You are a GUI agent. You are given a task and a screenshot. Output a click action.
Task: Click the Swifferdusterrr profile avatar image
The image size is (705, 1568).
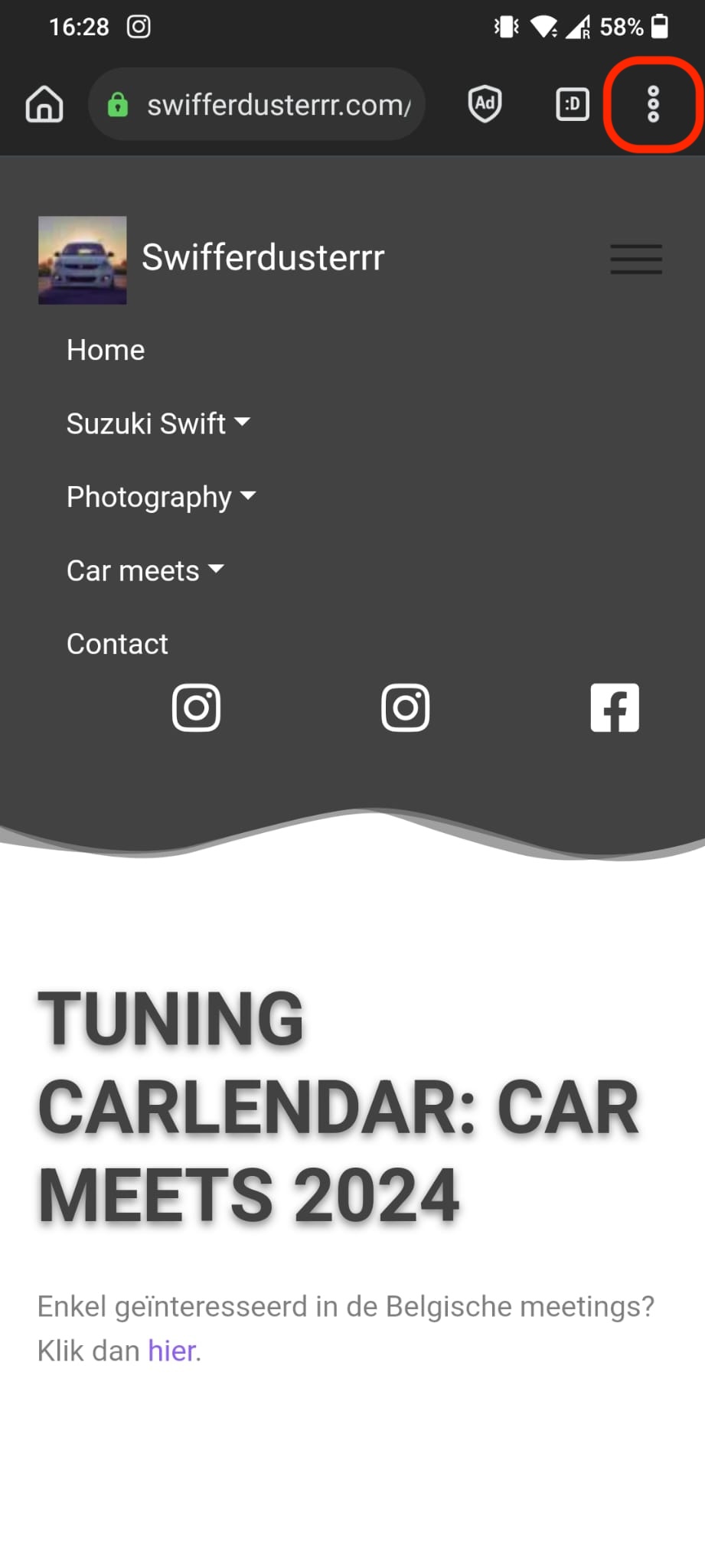pos(82,260)
